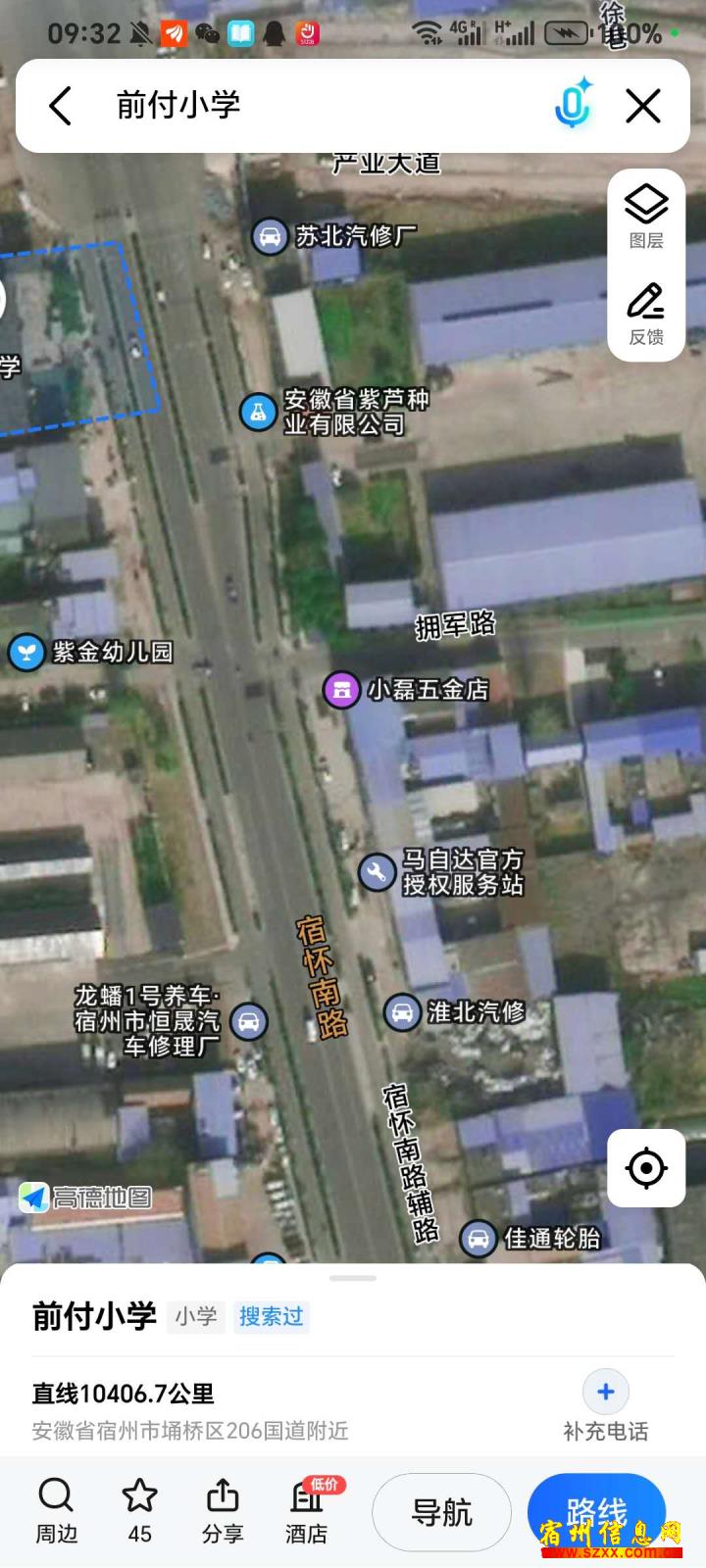Open the 反馈 feedback option

[x=646, y=314]
